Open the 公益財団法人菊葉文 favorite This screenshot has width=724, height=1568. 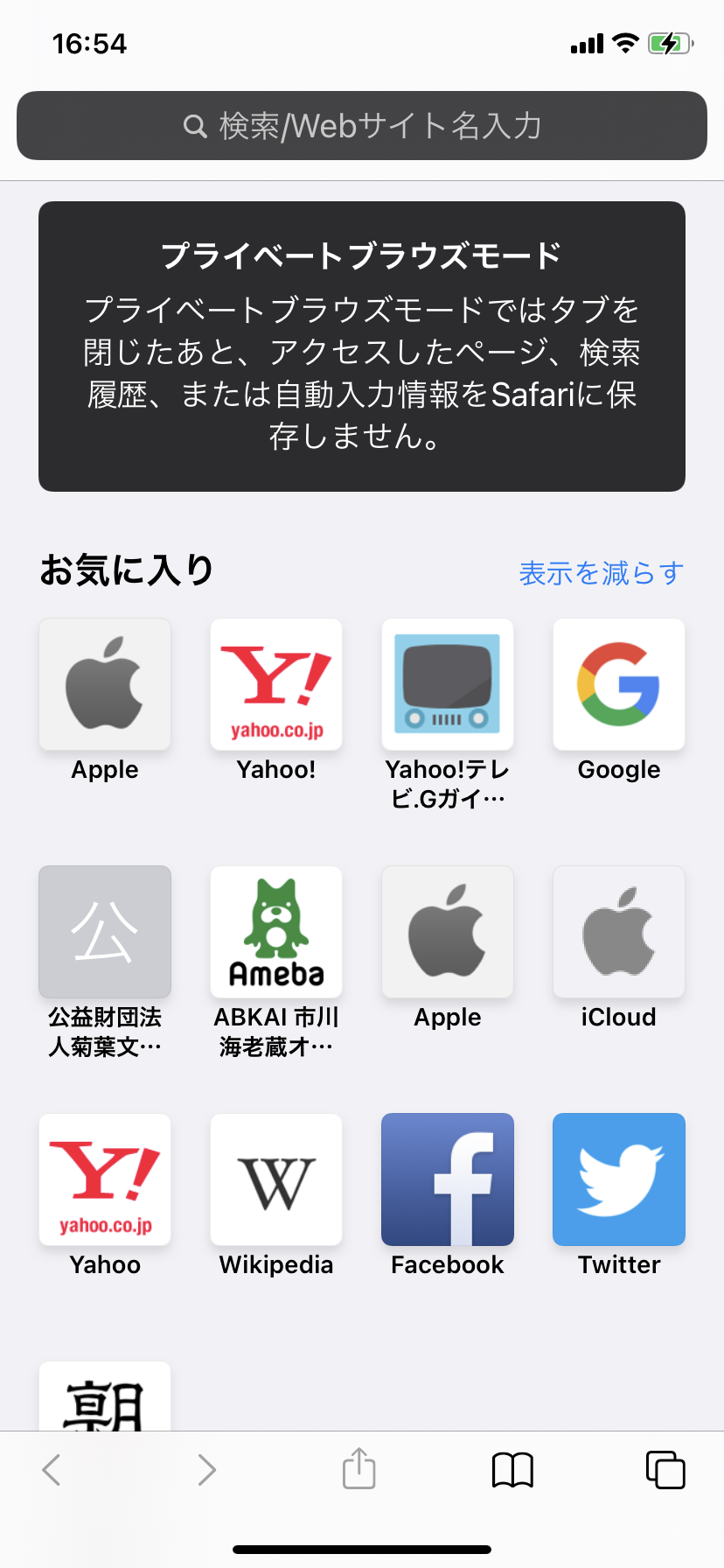[x=105, y=933]
